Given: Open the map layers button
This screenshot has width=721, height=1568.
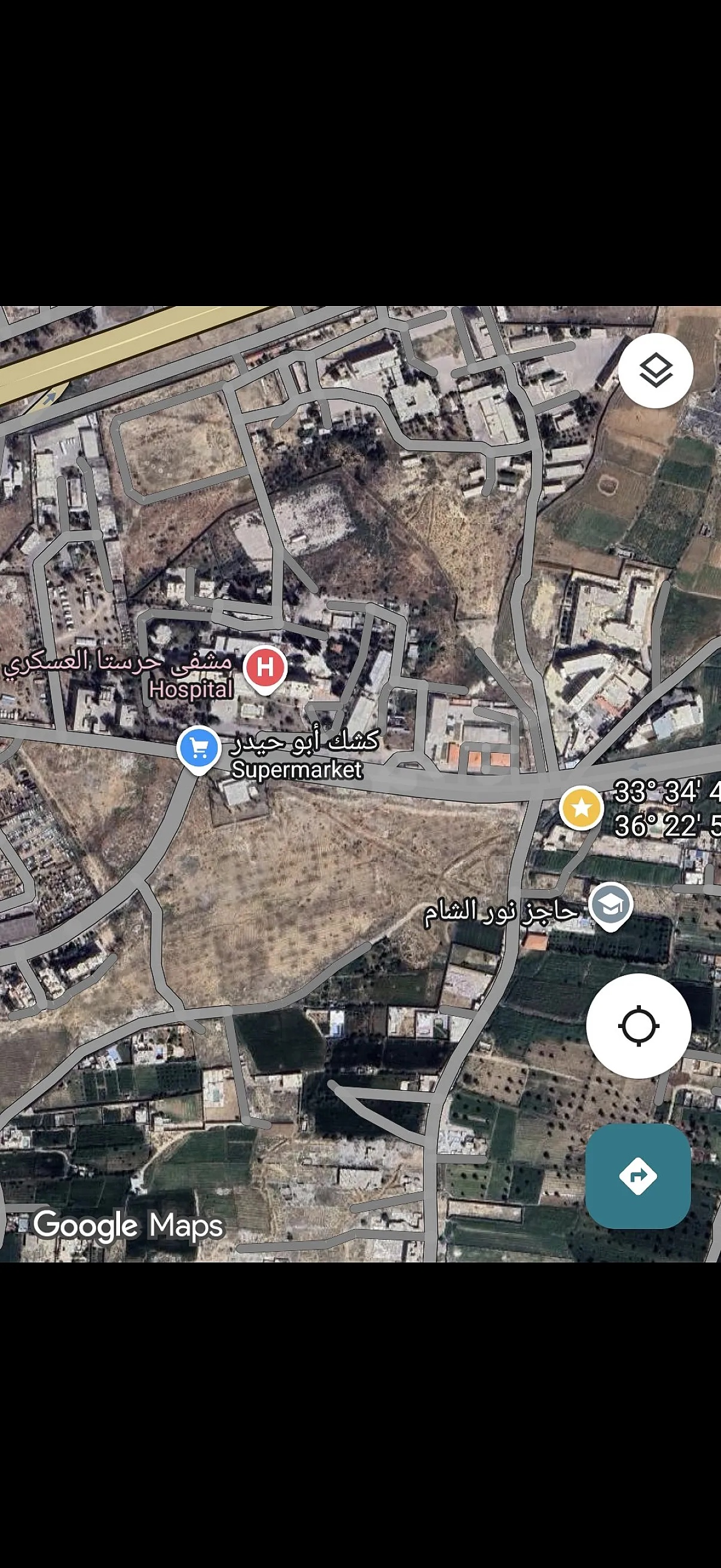Looking at the screenshot, I should (x=655, y=370).
